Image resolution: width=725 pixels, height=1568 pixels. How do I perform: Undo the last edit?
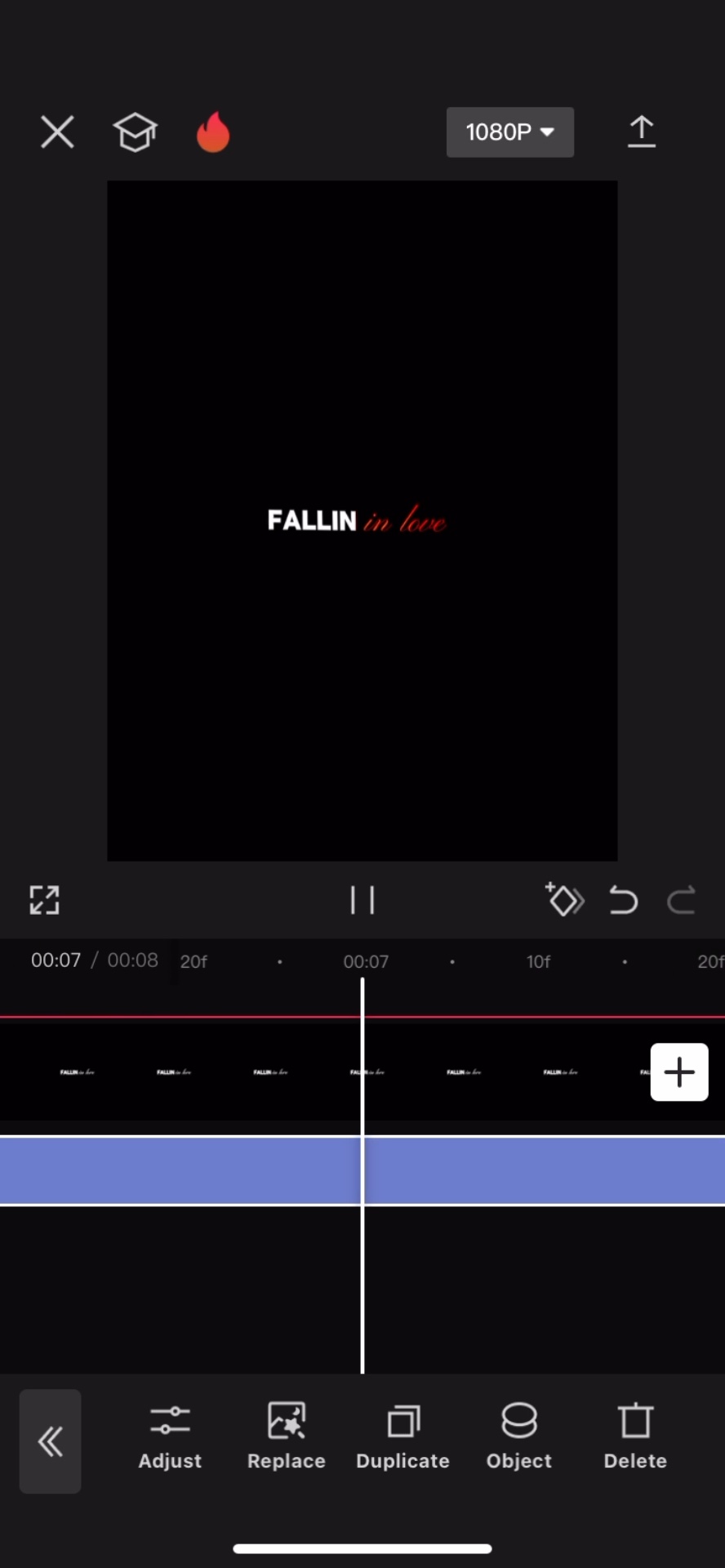[x=624, y=900]
